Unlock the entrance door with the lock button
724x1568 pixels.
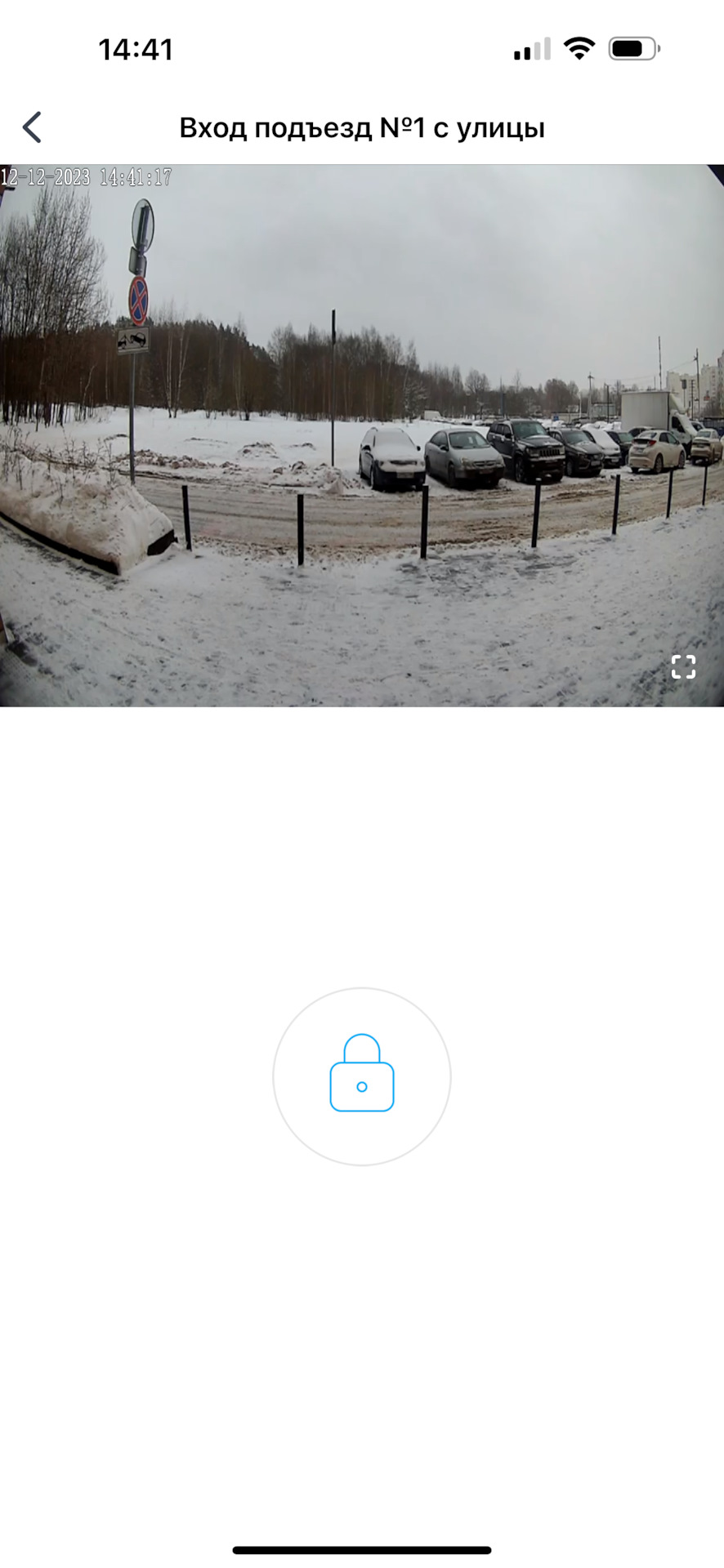(x=362, y=1076)
